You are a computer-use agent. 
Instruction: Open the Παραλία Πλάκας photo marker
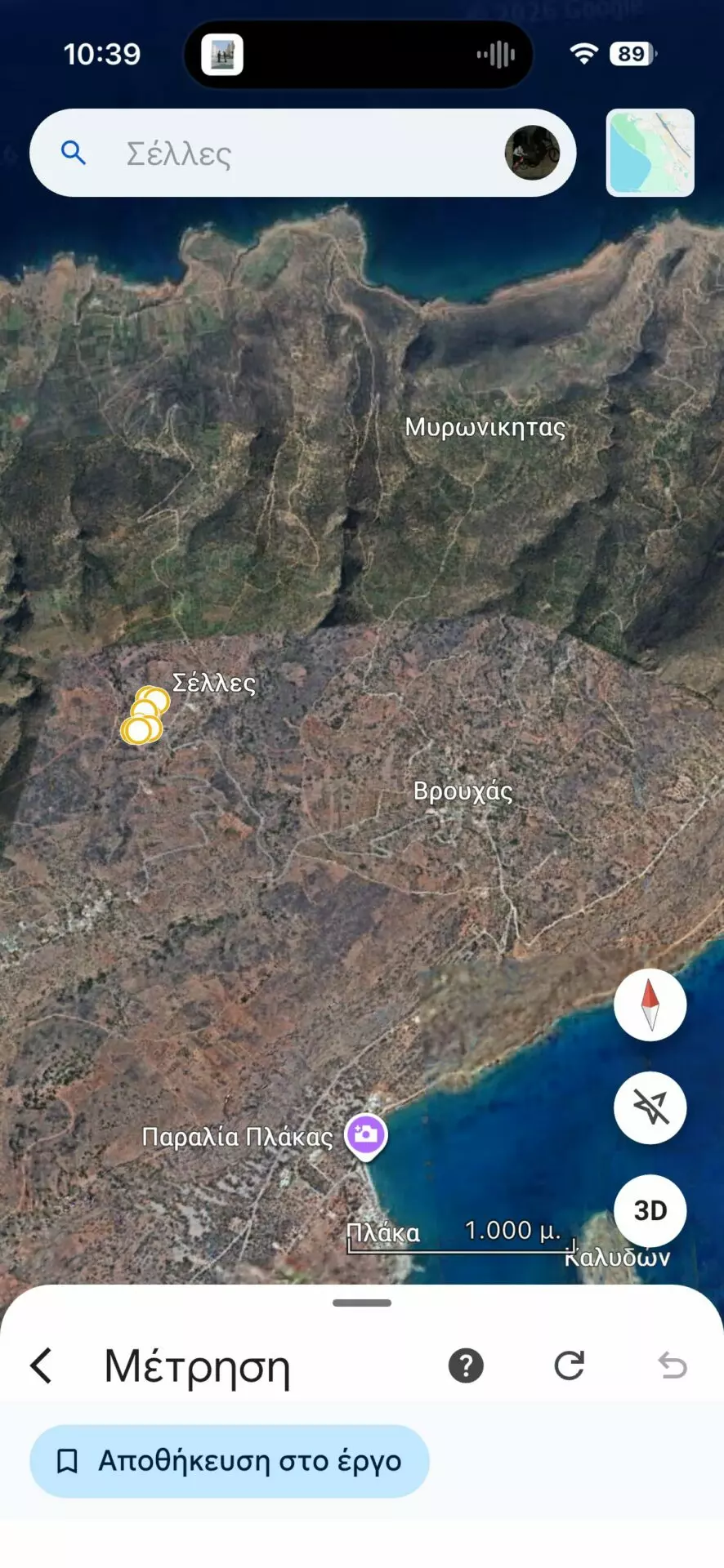pyautogui.click(x=365, y=1134)
